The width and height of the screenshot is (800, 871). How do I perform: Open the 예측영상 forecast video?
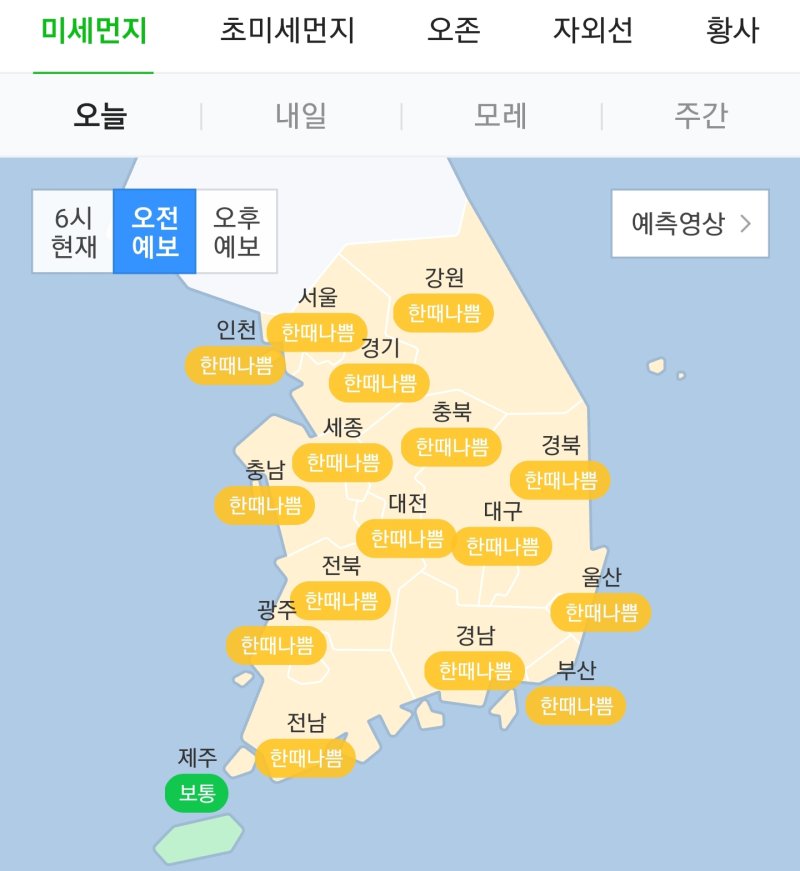(690, 223)
